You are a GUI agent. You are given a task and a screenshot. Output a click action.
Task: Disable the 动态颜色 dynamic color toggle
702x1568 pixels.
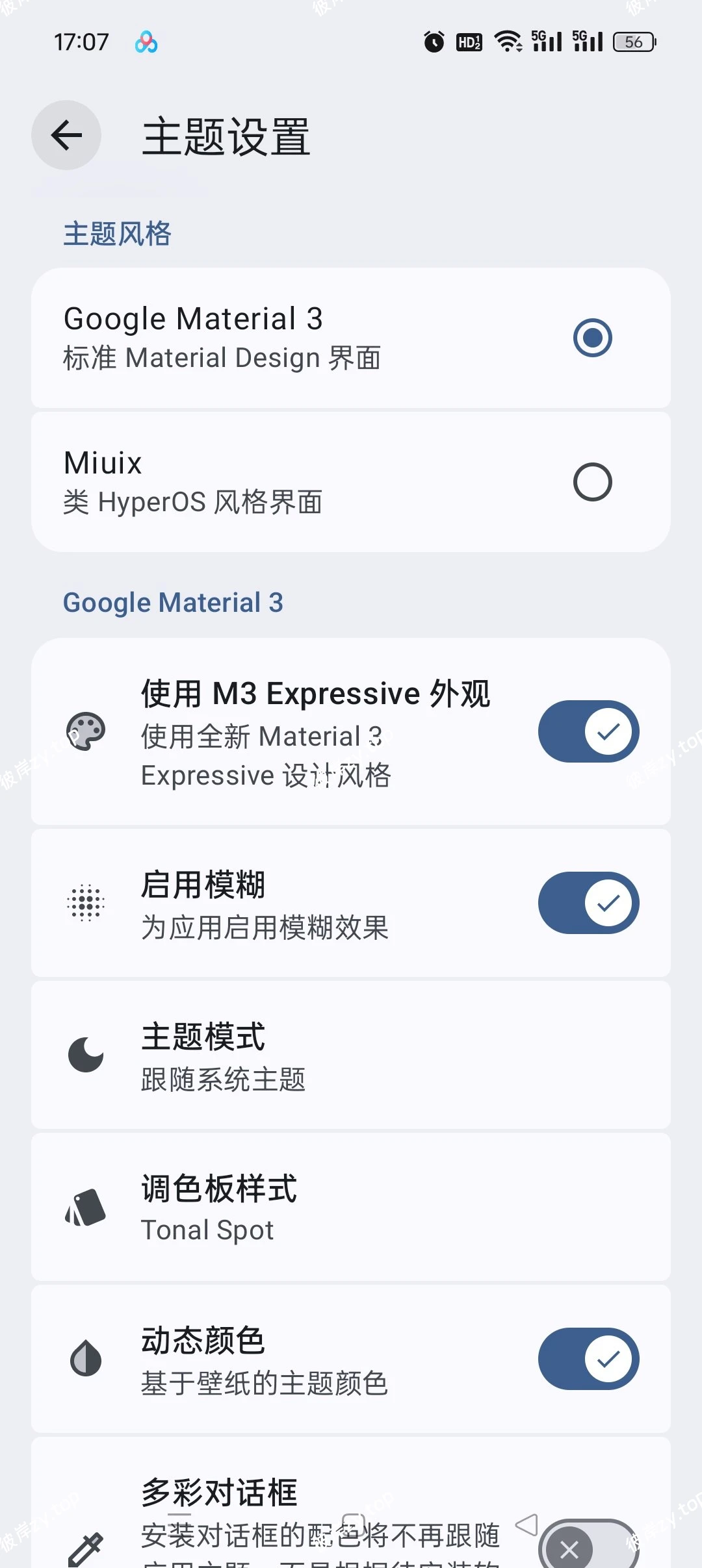[588, 1358]
